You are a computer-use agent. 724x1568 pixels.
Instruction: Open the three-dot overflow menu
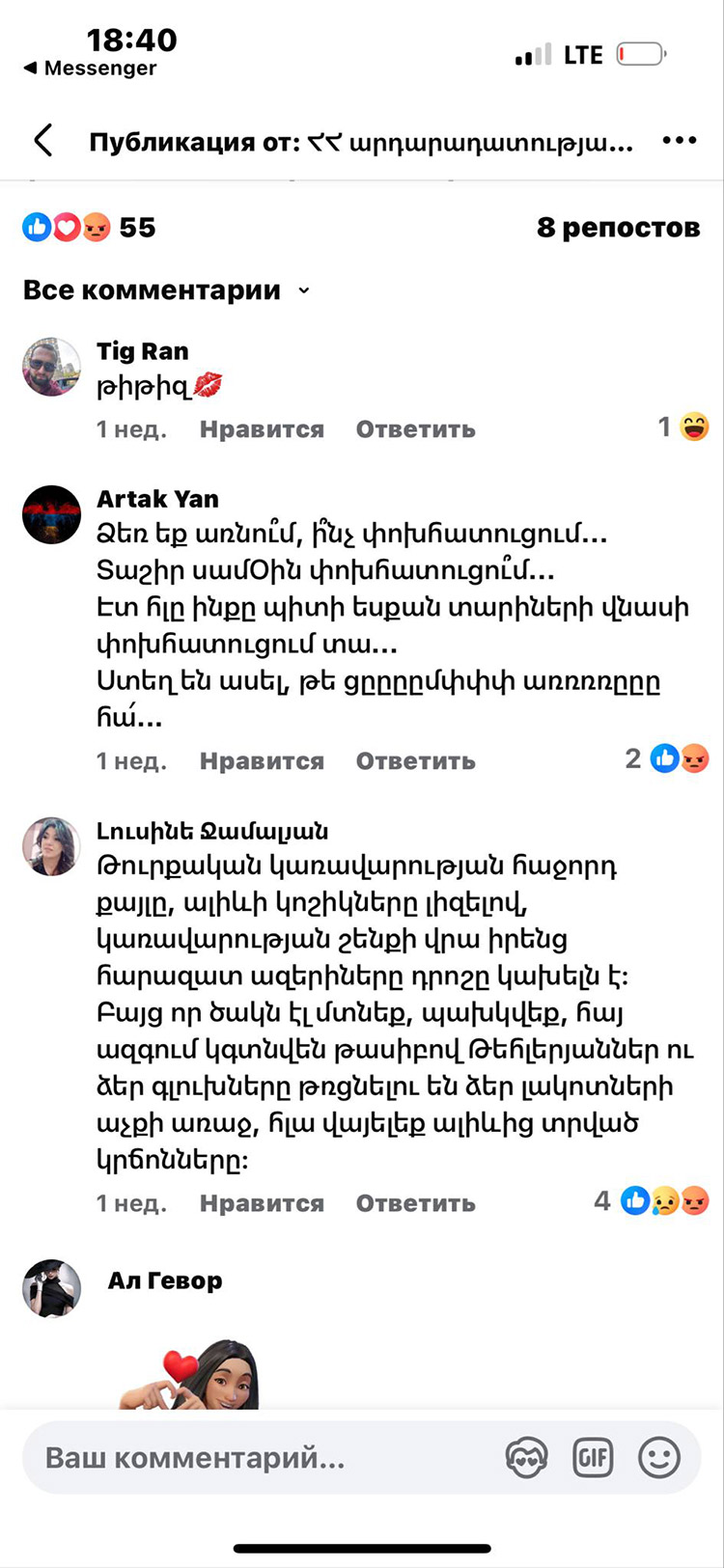(x=680, y=141)
